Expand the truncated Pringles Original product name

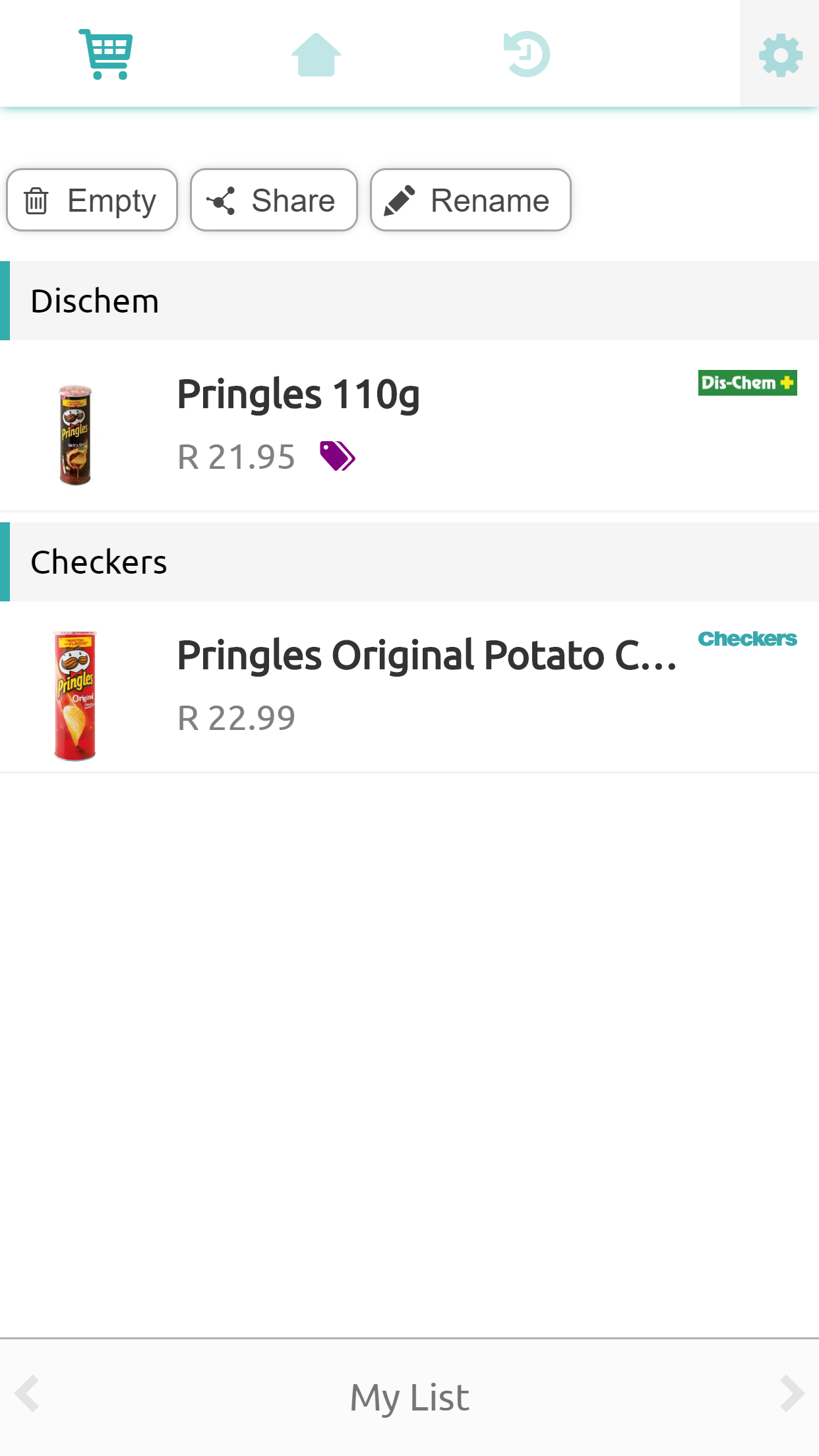pos(427,654)
